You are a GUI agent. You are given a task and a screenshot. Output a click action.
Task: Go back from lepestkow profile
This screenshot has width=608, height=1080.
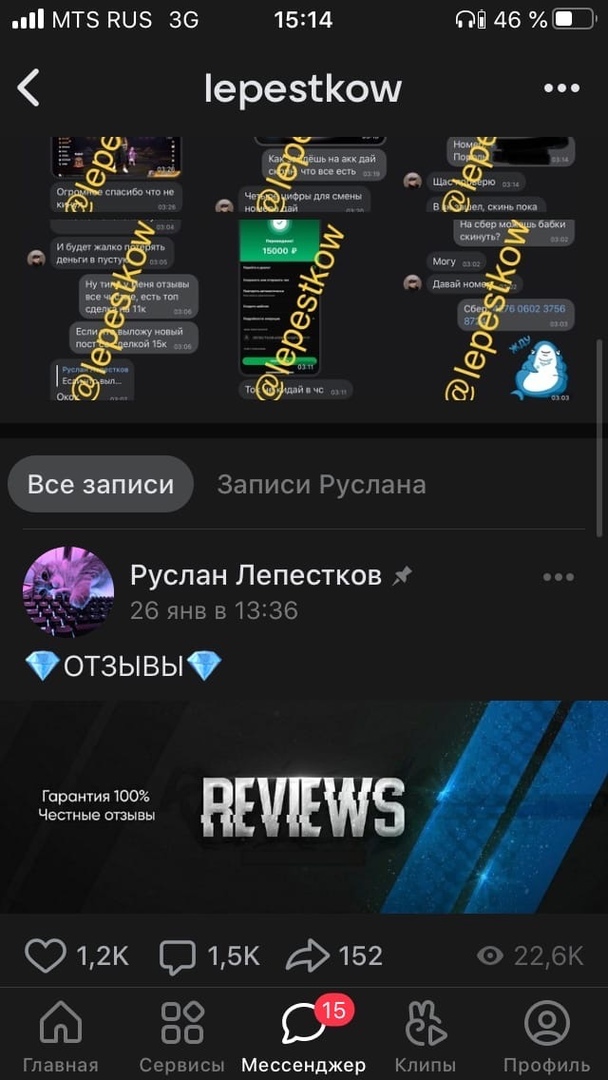click(x=29, y=88)
